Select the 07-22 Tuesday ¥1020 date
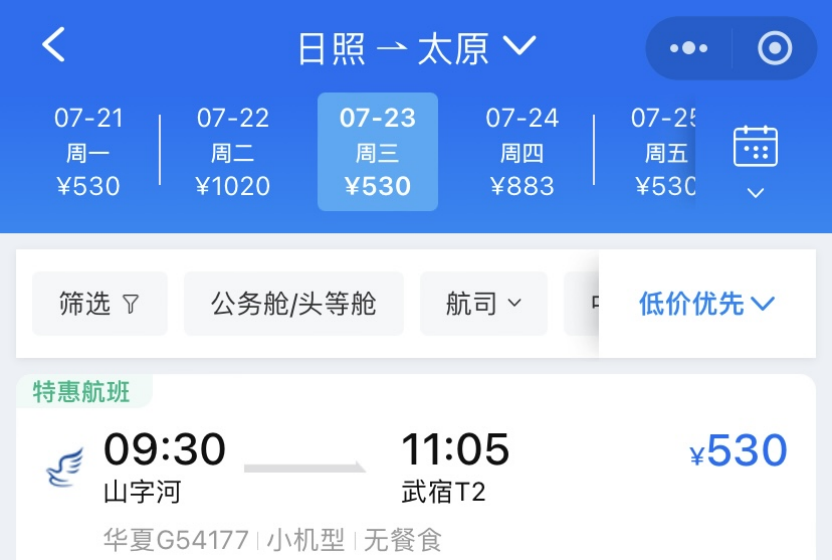 point(233,152)
